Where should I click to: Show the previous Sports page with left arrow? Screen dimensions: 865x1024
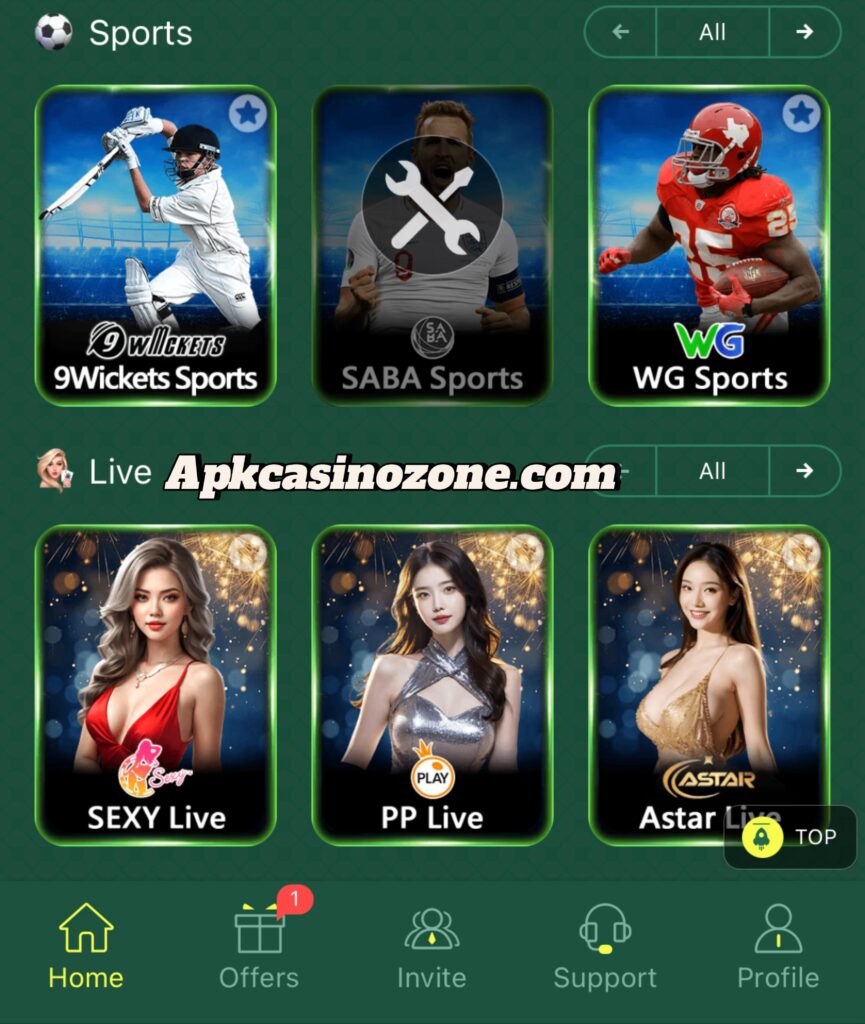pos(621,32)
